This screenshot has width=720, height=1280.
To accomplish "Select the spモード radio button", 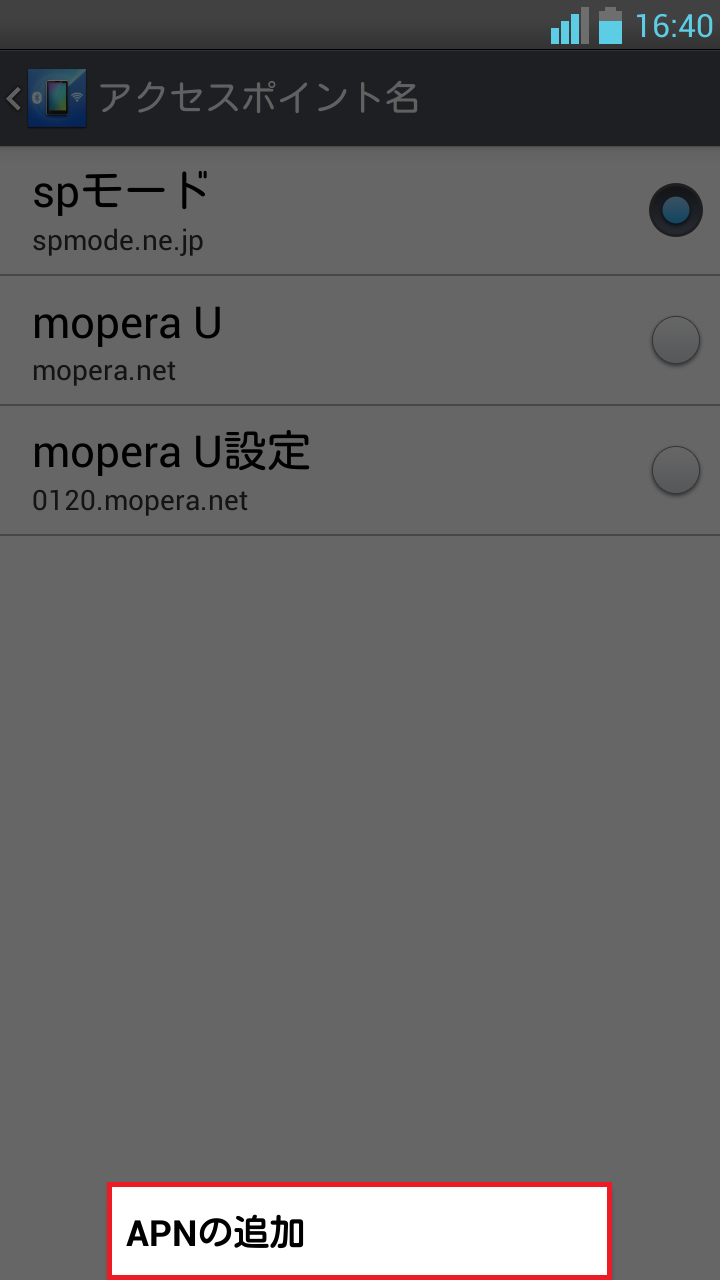I will click(x=675, y=210).
